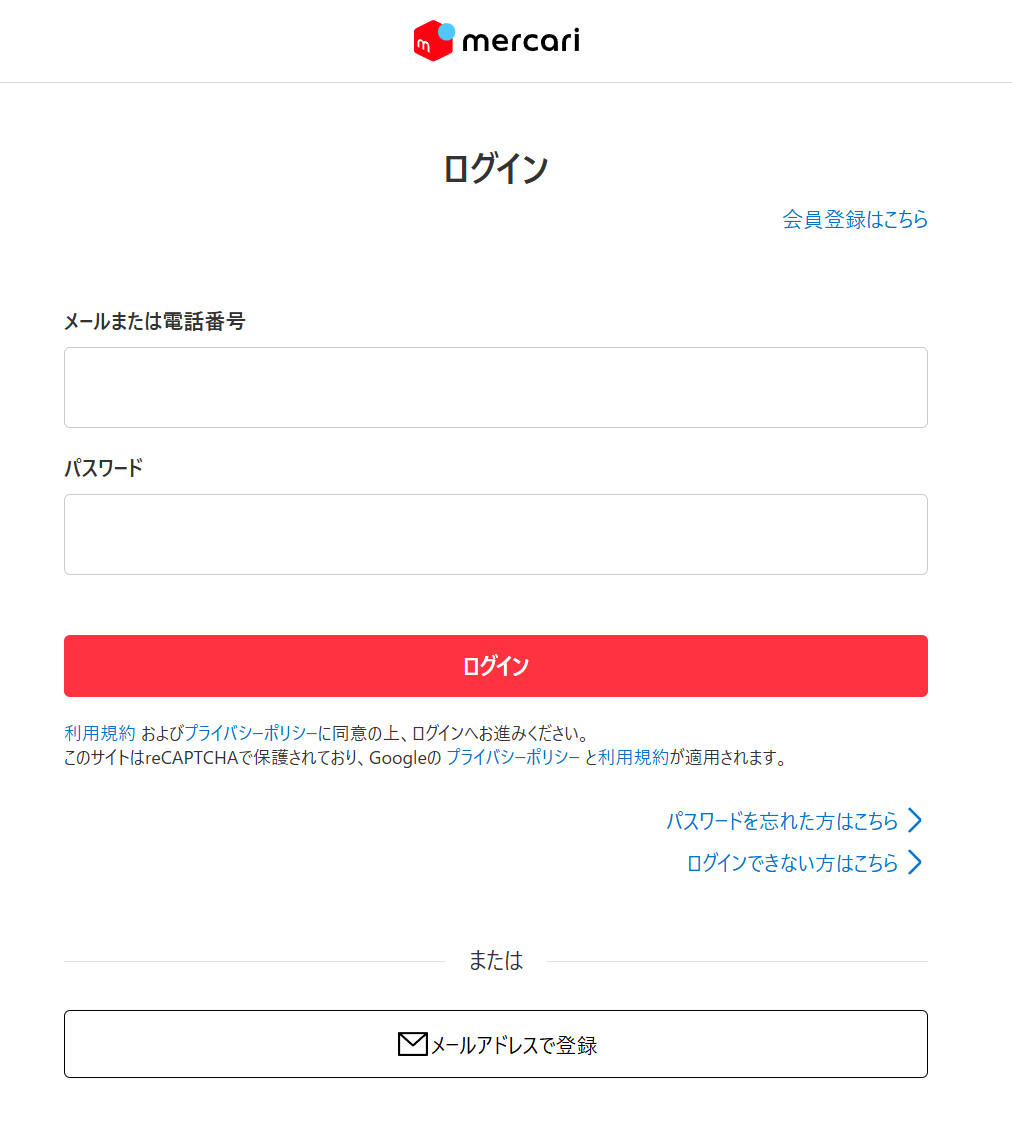Screen dimensions: 1012x1128
Task: Open ログインできない方はこちら link
Action: (x=804, y=863)
